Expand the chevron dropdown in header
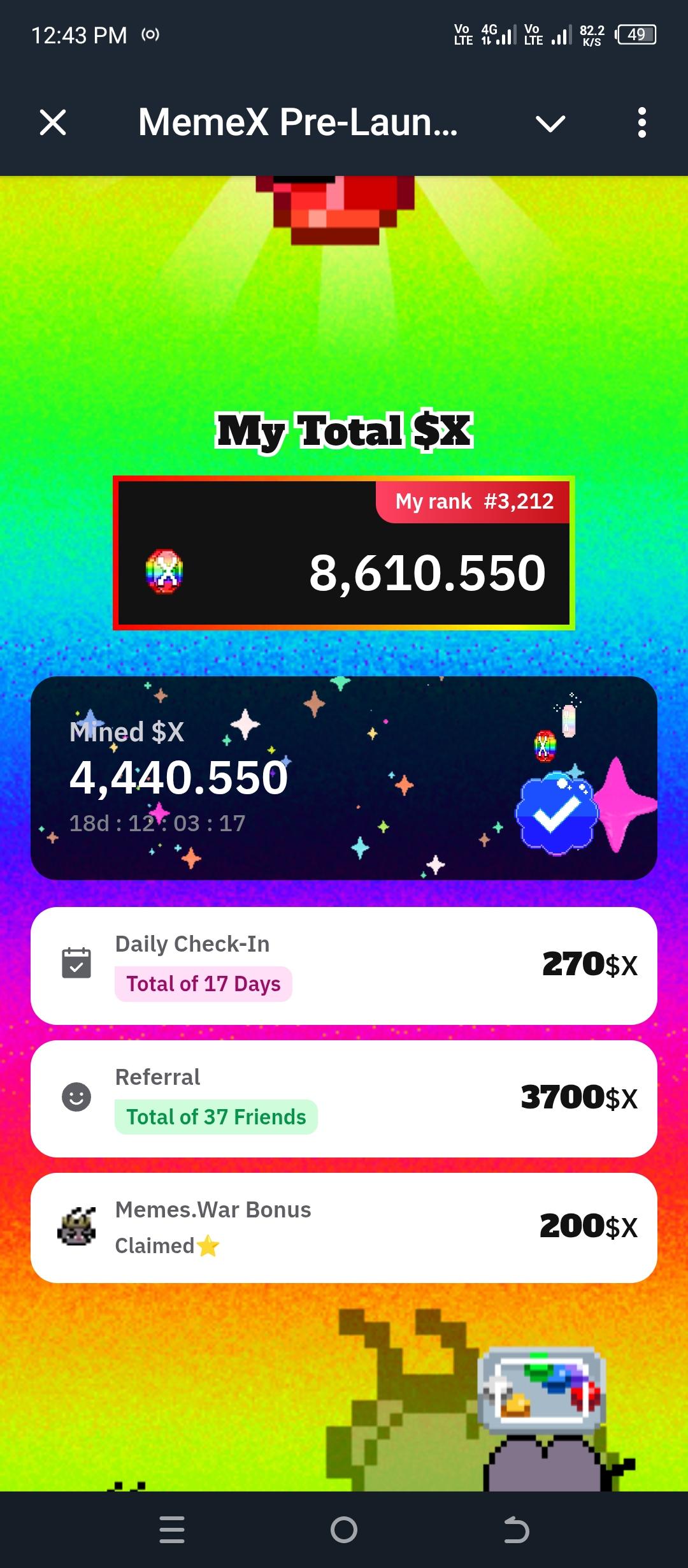 pyautogui.click(x=550, y=123)
